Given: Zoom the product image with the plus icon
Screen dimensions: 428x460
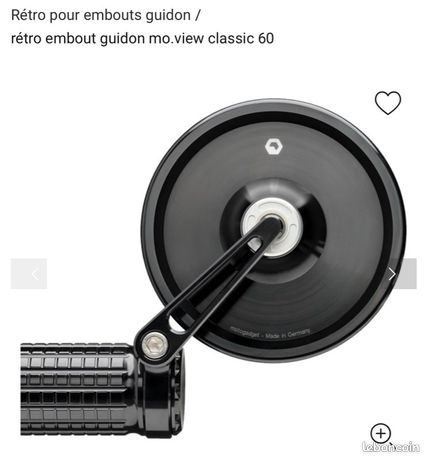Looking at the screenshot, I should point(381,433).
